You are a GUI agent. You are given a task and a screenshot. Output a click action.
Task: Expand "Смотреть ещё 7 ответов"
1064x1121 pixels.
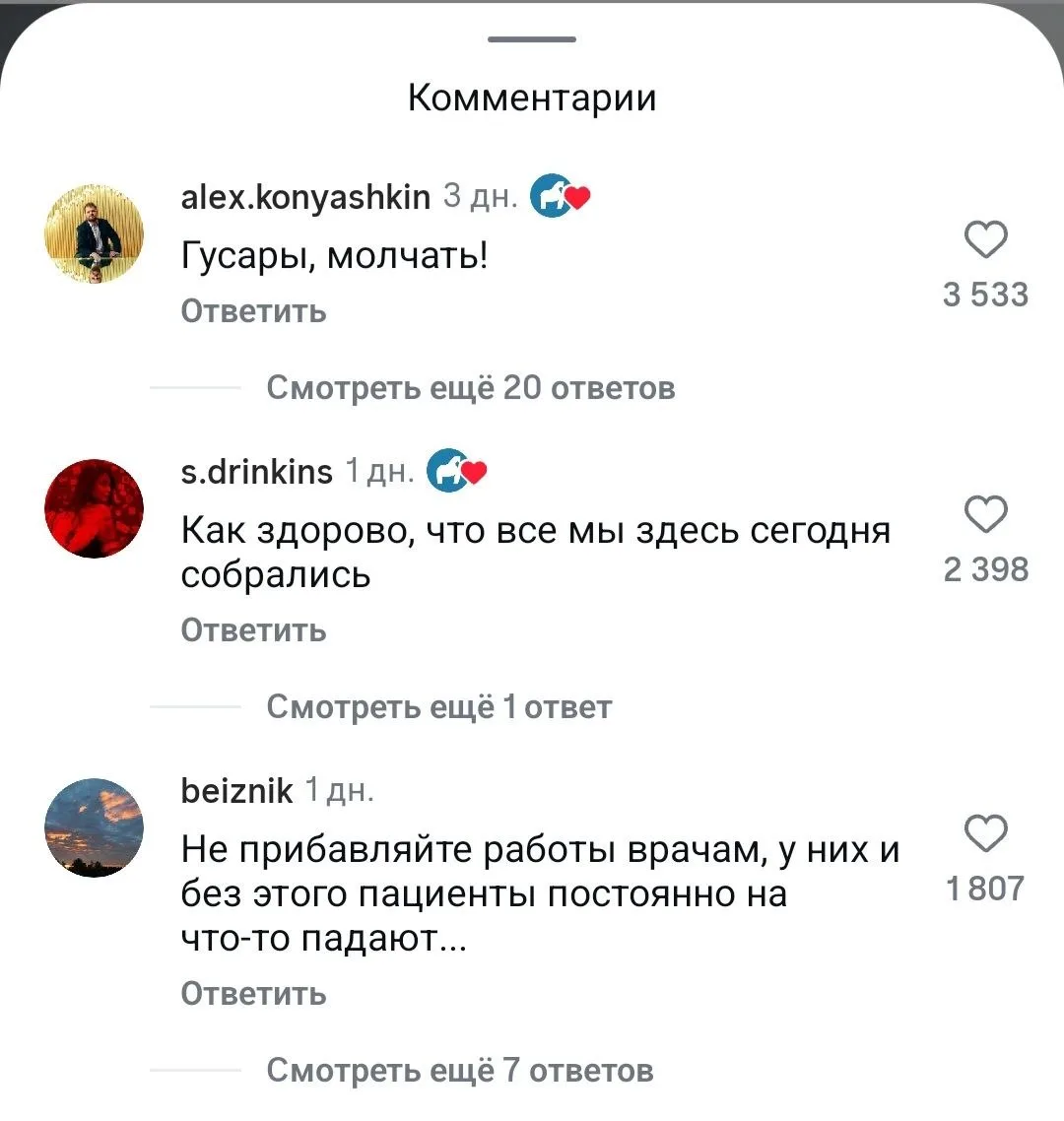459,1070
